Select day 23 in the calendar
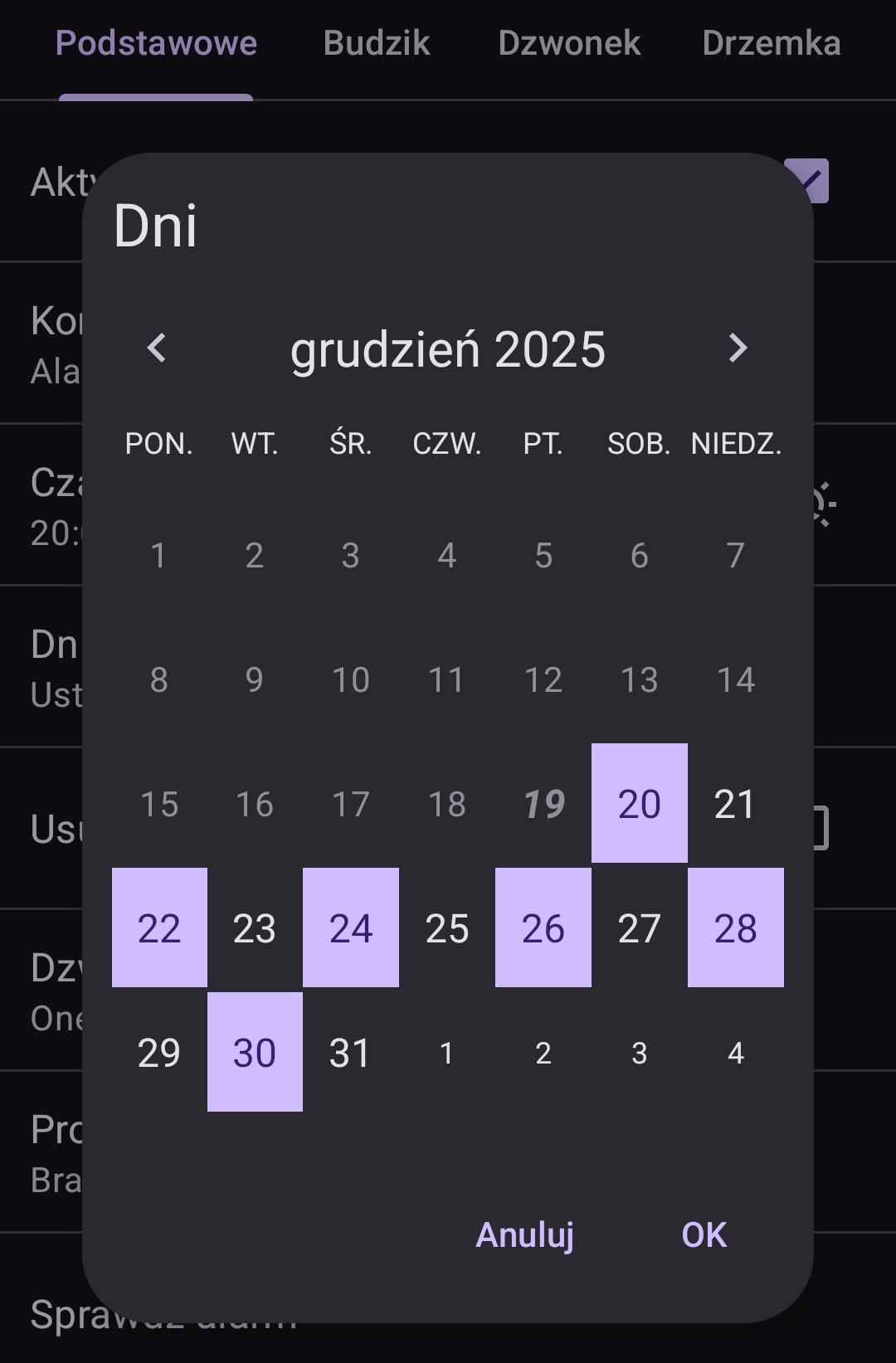896x1363 pixels. (255, 927)
